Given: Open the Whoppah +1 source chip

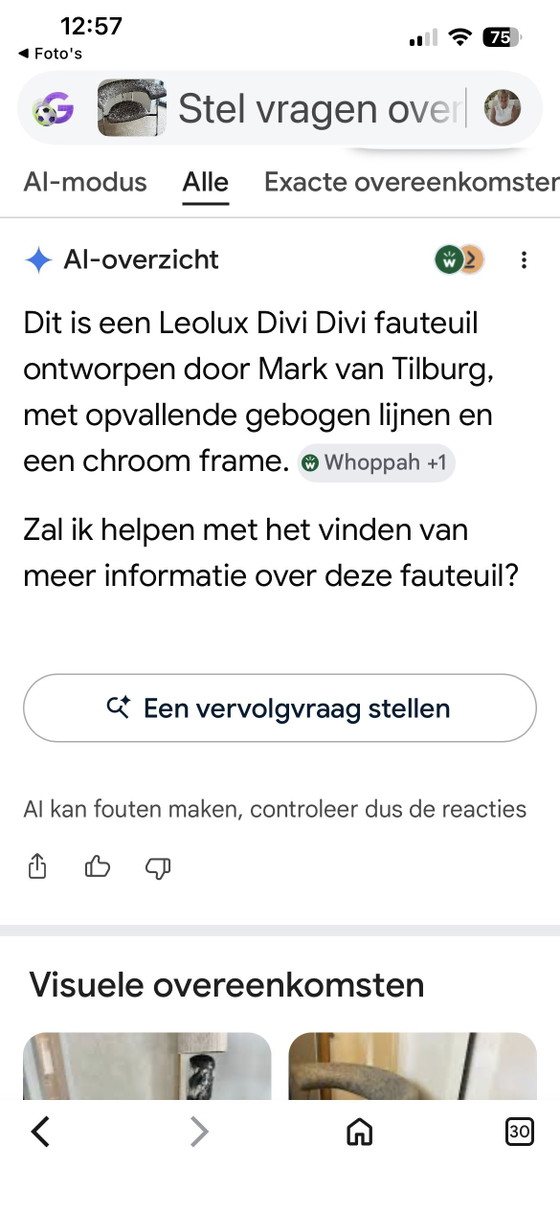Looking at the screenshot, I should click(x=376, y=463).
